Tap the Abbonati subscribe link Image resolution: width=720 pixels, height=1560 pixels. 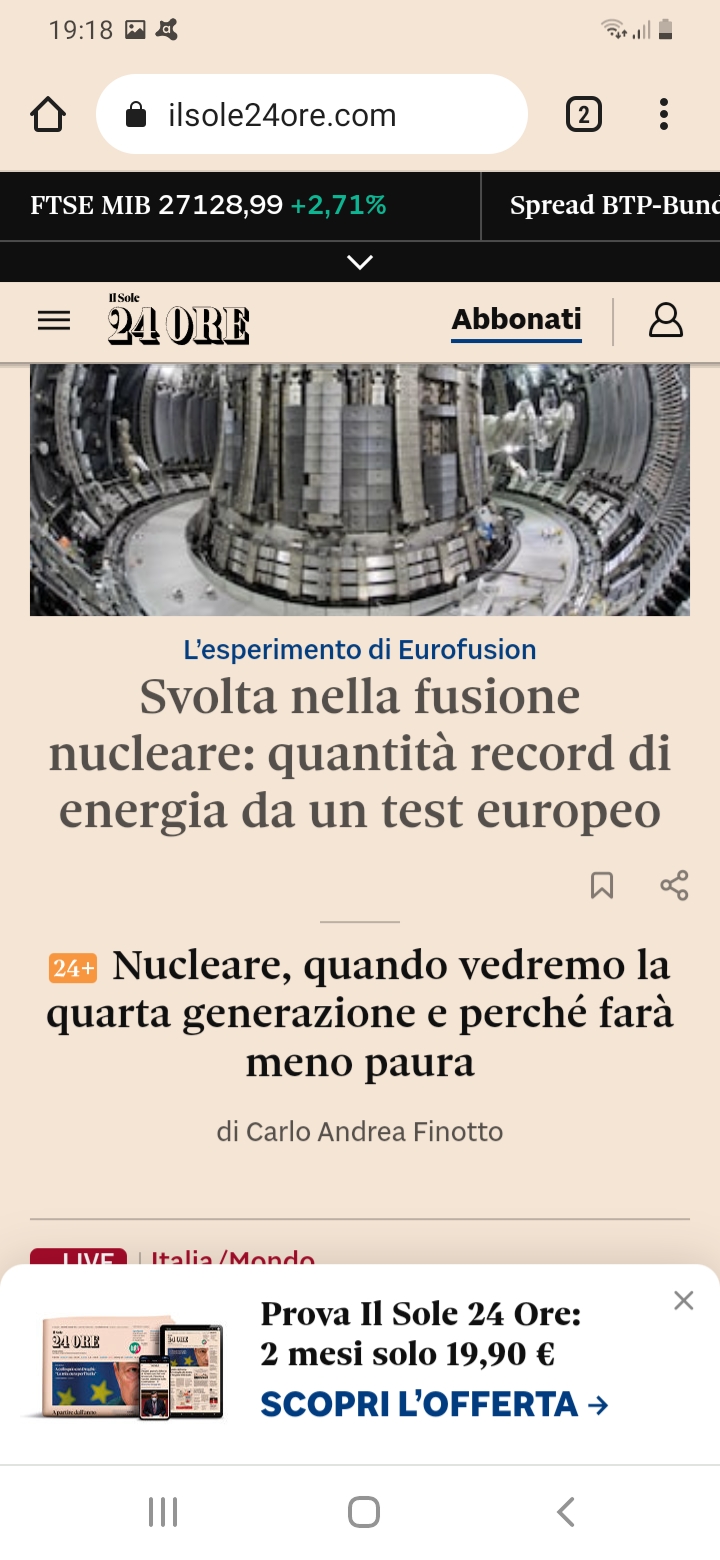point(516,320)
